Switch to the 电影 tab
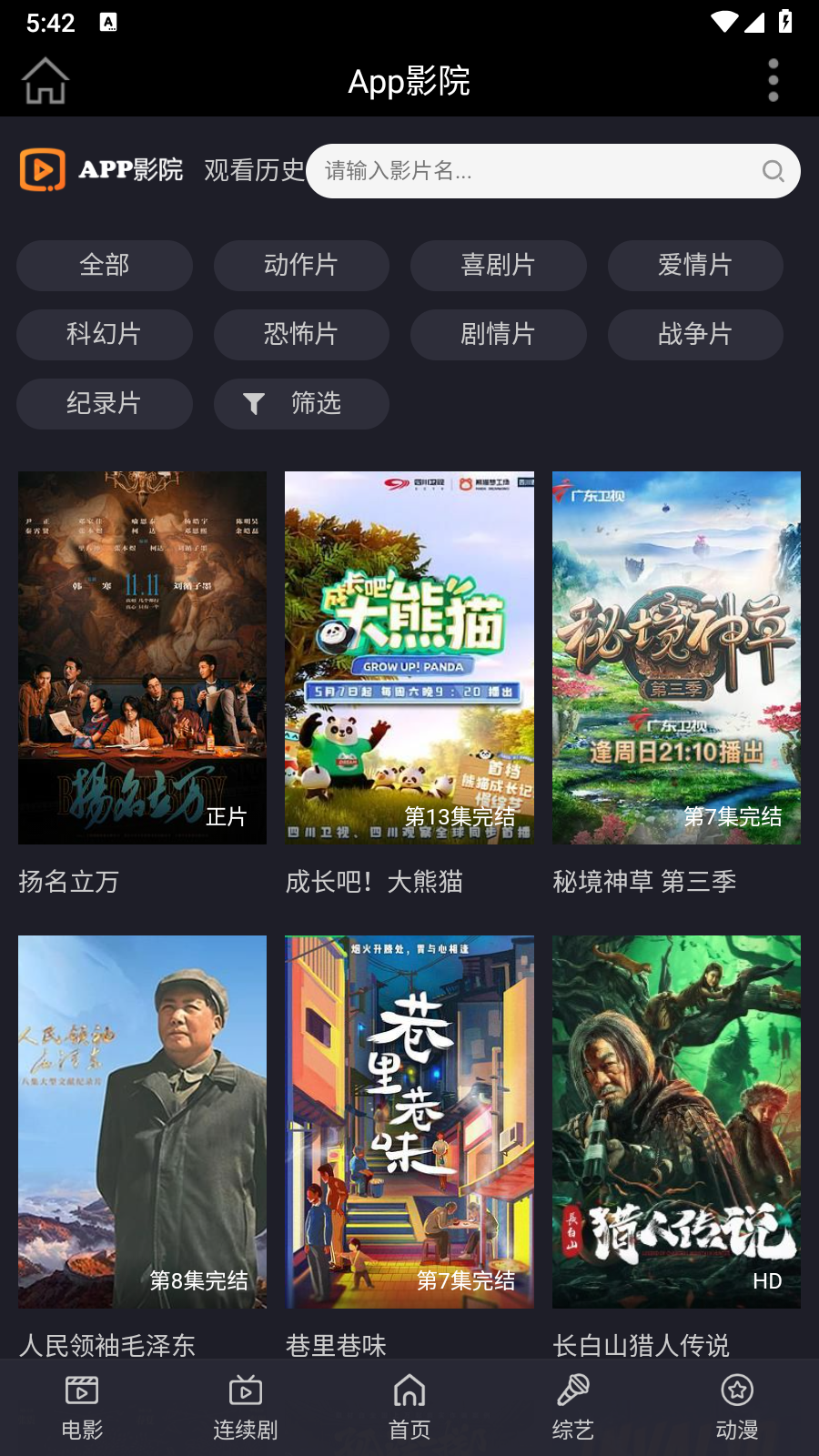 82,1408
